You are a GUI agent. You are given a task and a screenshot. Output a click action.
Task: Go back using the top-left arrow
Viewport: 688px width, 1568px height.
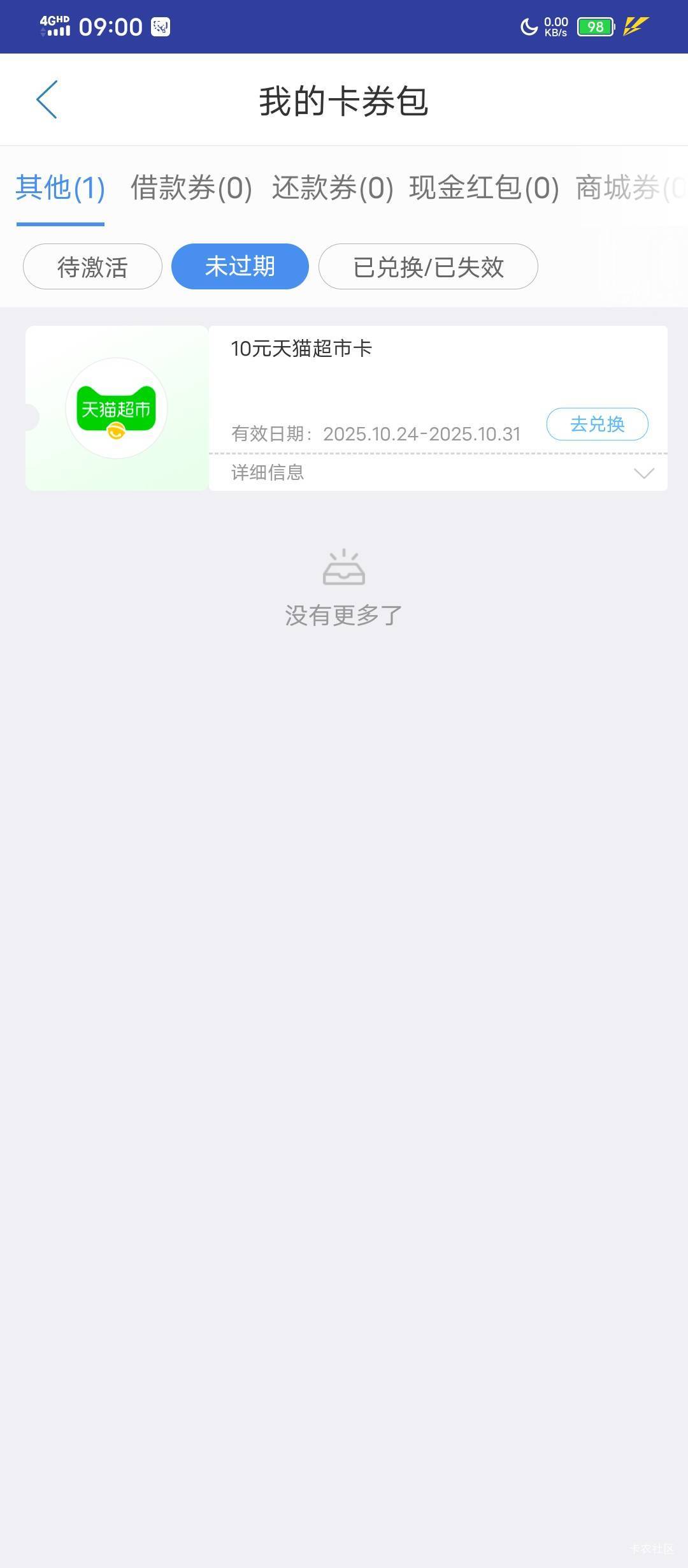(x=47, y=99)
